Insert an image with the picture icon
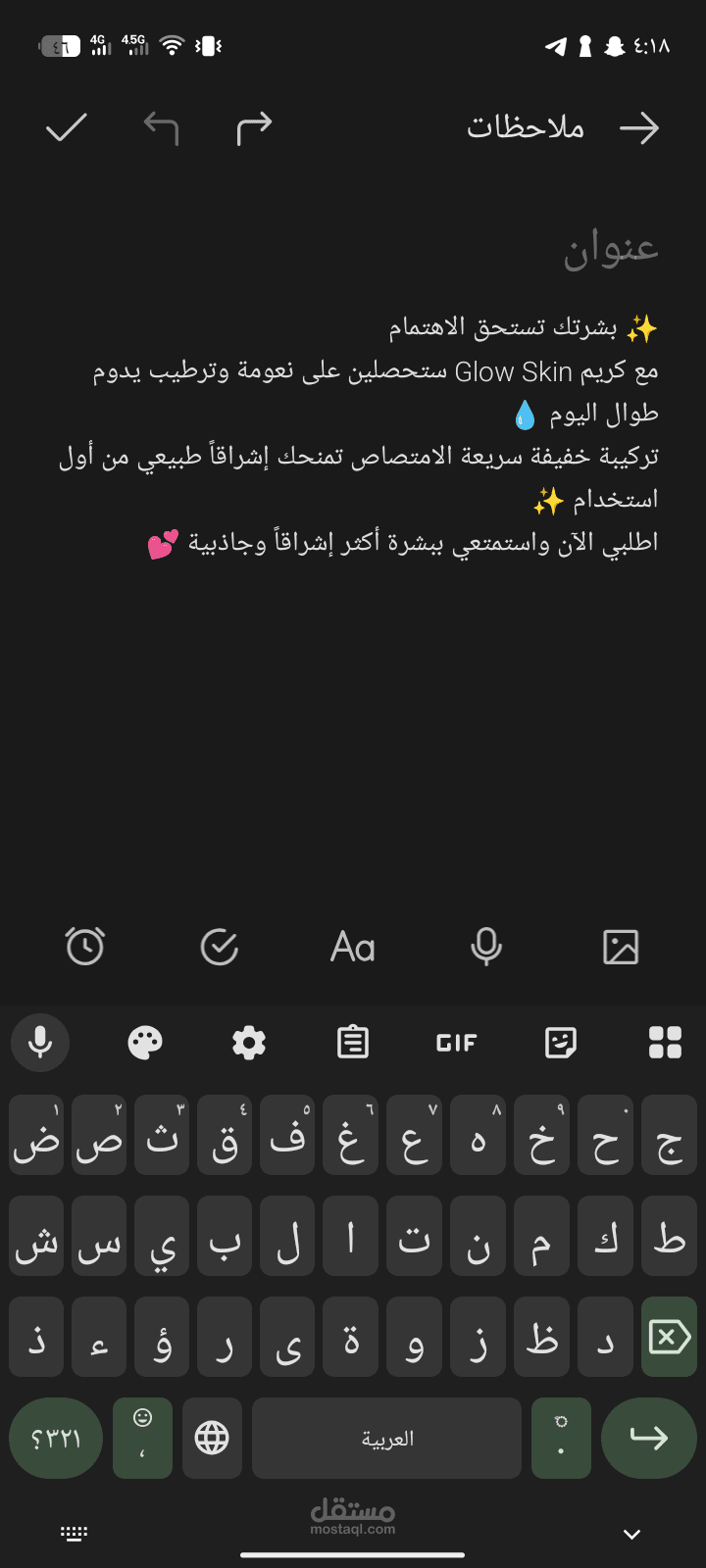This screenshot has height=1568, width=706. coord(620,947)
